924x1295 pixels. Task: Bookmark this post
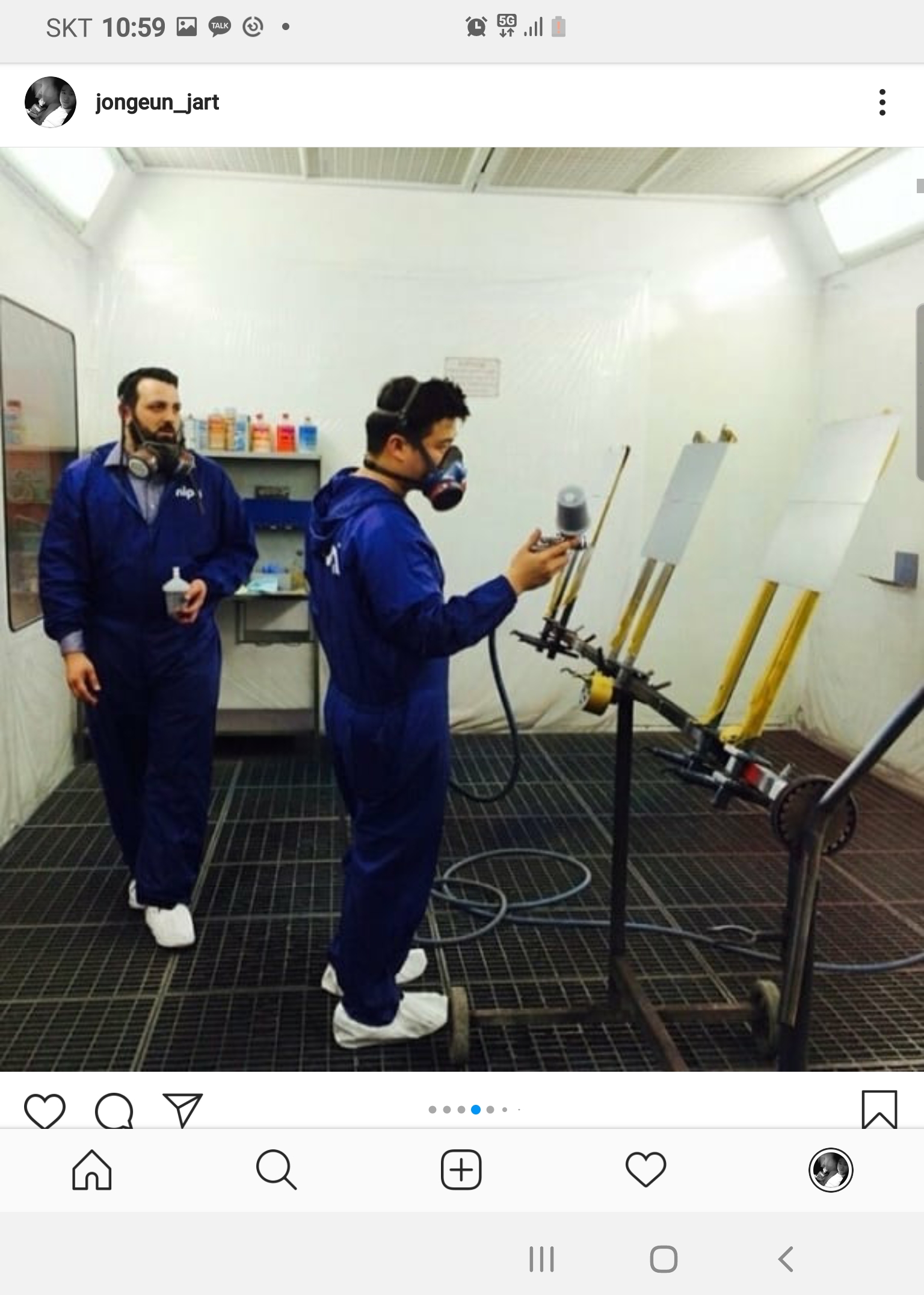click(879, 1110)
